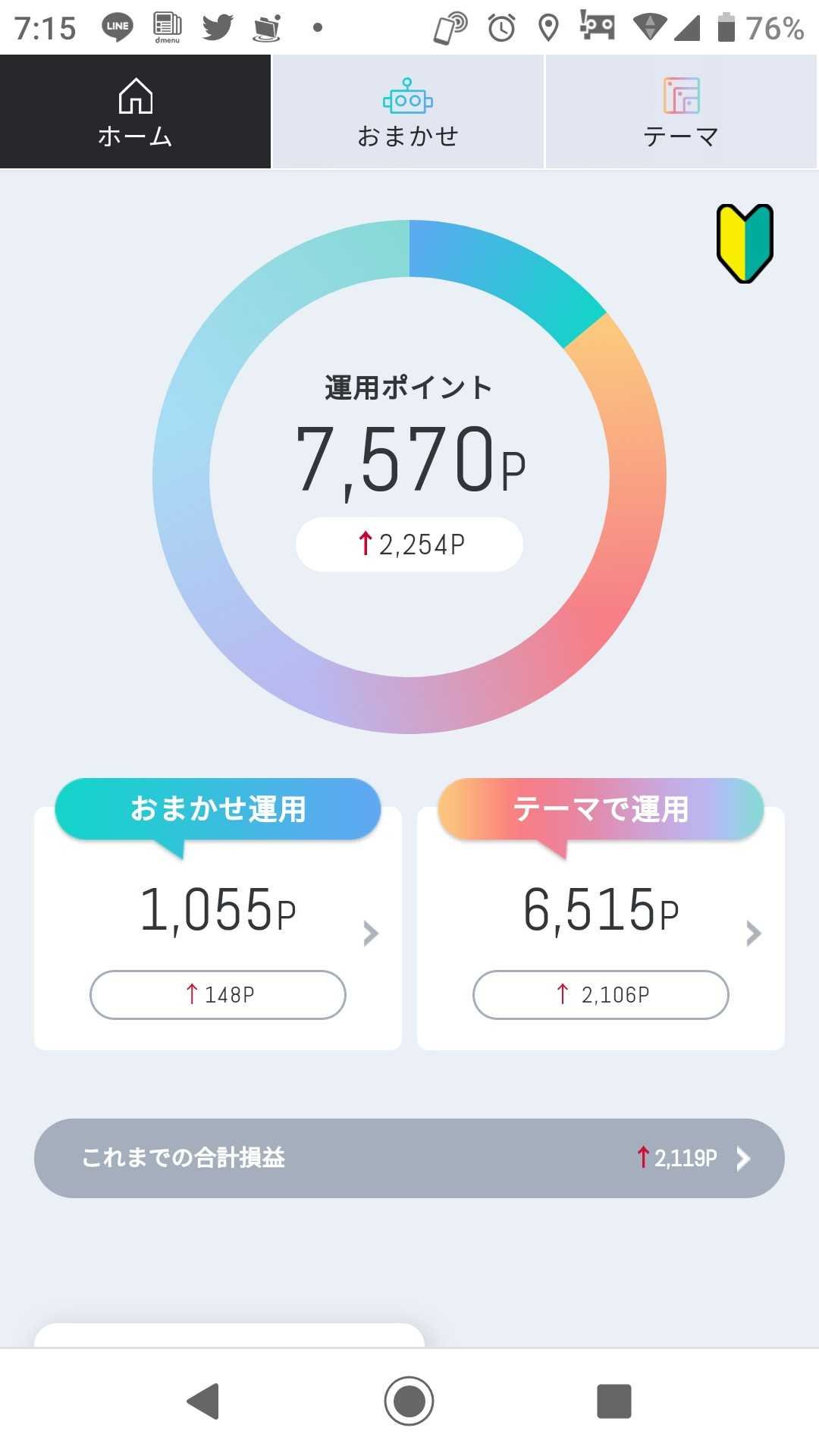Switch to the ホーム tab
The image size is (819, 1456).
pos(135,112)
